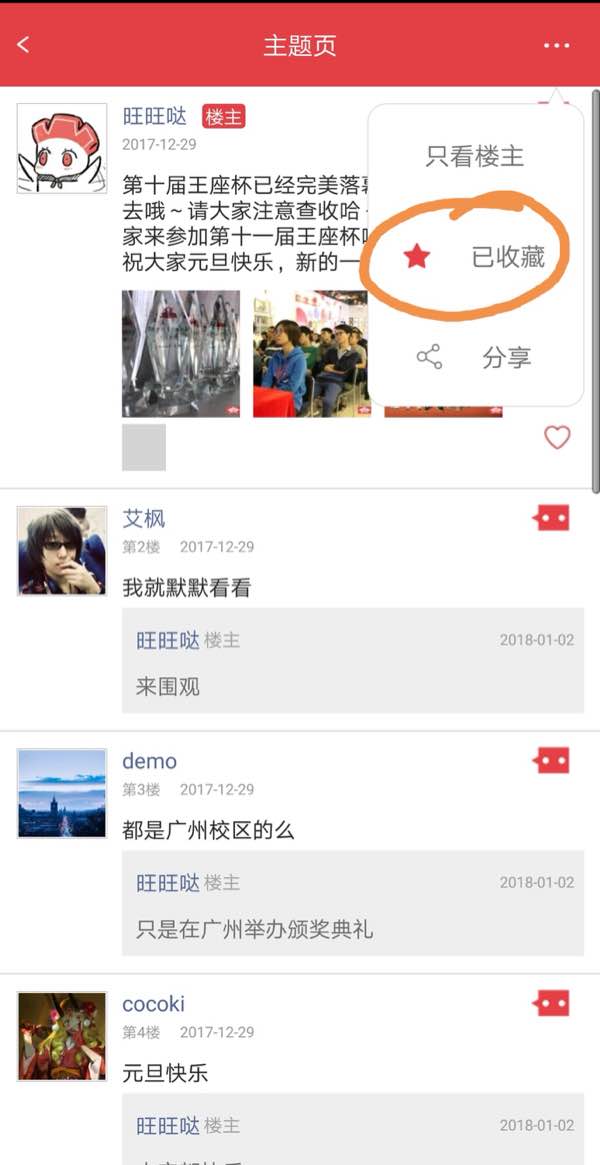Open the audience photo thumbnail
The width and height of the screenshot is (600, 1165).
(x=311, y=353)
